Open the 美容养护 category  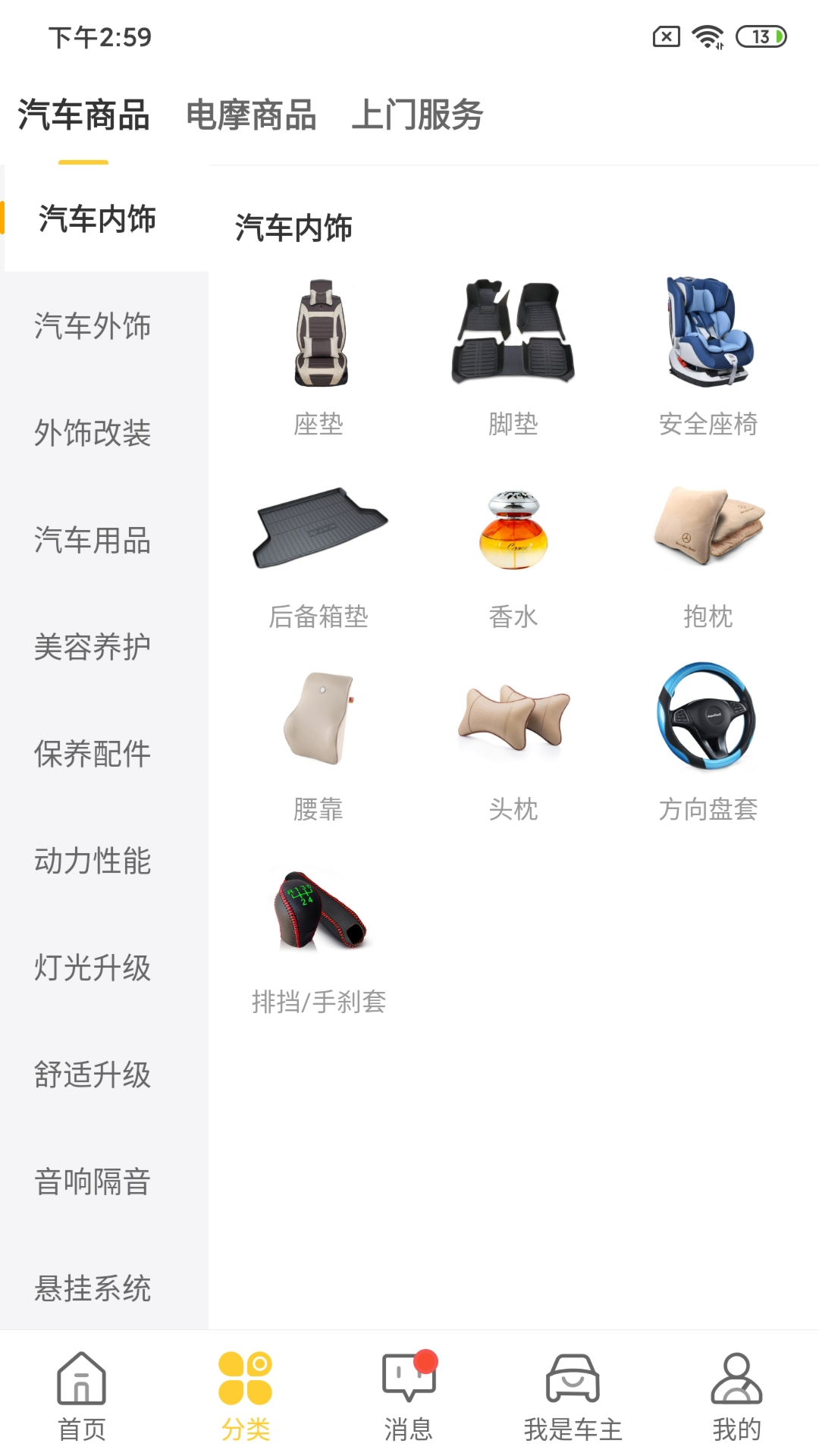tap(93, 647)
